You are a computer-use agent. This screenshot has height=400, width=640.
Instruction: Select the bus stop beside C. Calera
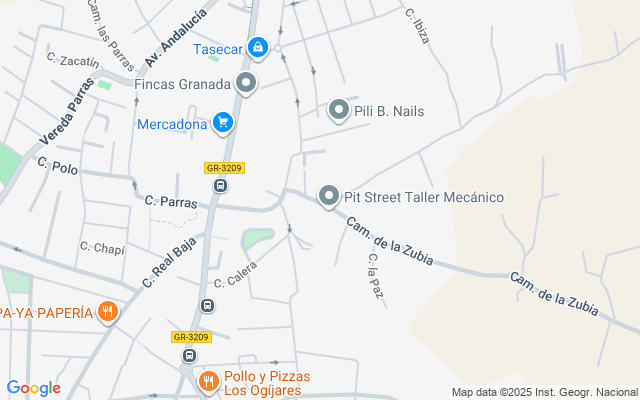pyautogui.click(x=207, y=306)
